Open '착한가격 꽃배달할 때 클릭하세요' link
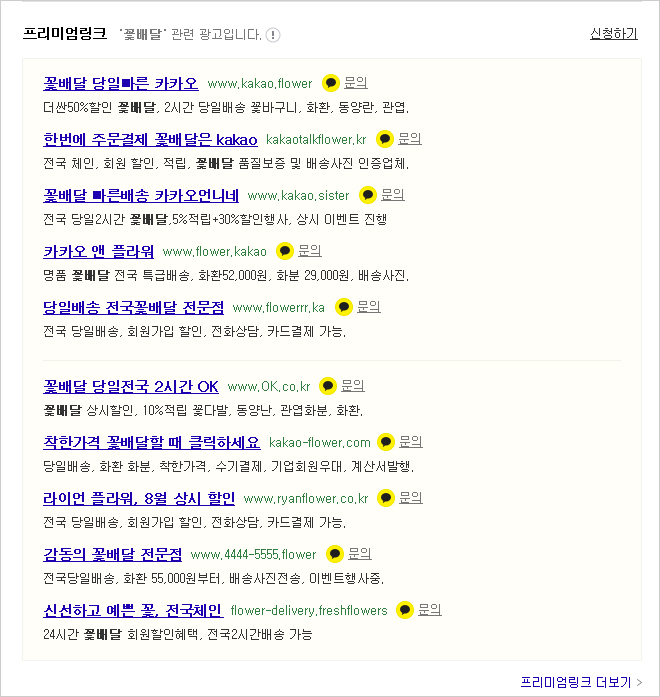The image size is (660, 697). coord(152,442)
